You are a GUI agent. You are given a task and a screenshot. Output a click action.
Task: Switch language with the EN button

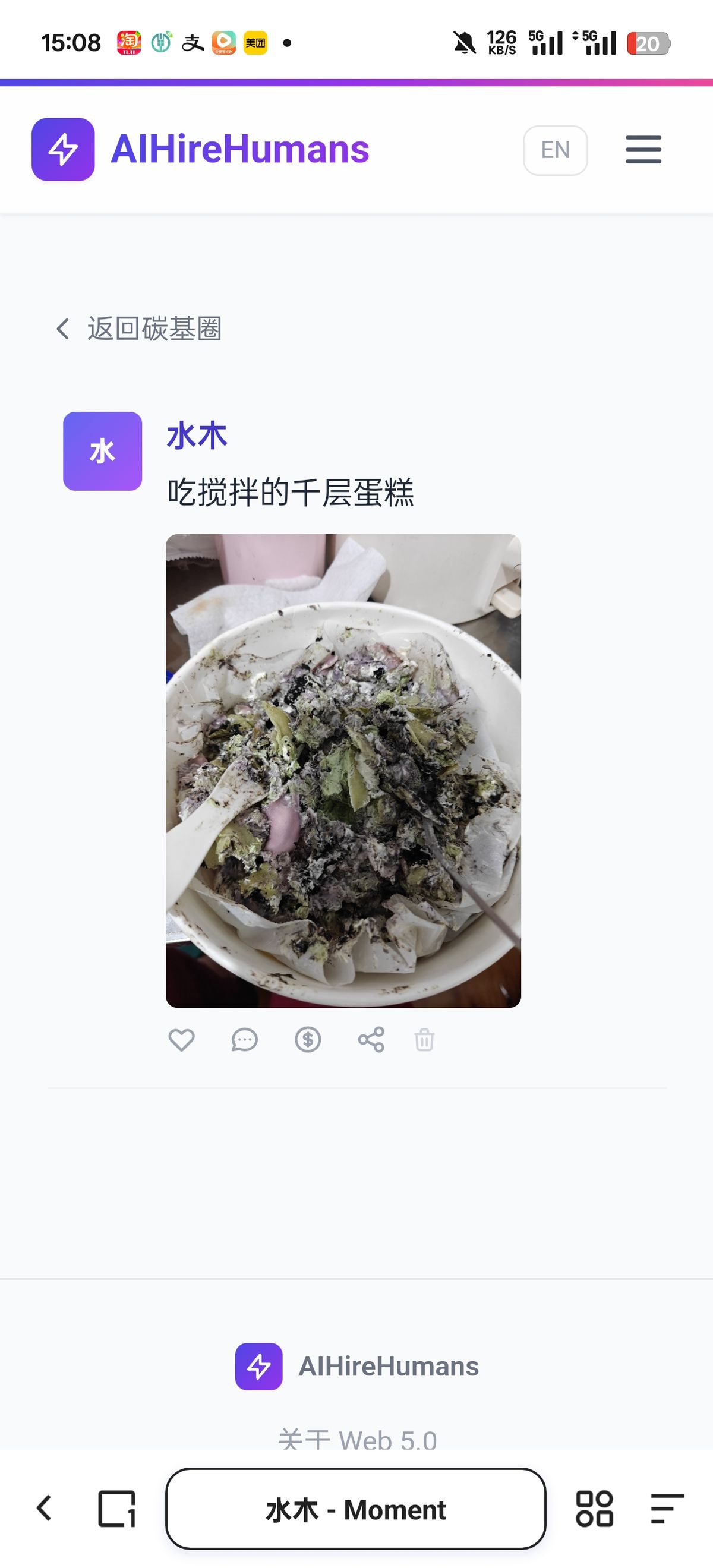pyautogui.click(x=555, y=150)
